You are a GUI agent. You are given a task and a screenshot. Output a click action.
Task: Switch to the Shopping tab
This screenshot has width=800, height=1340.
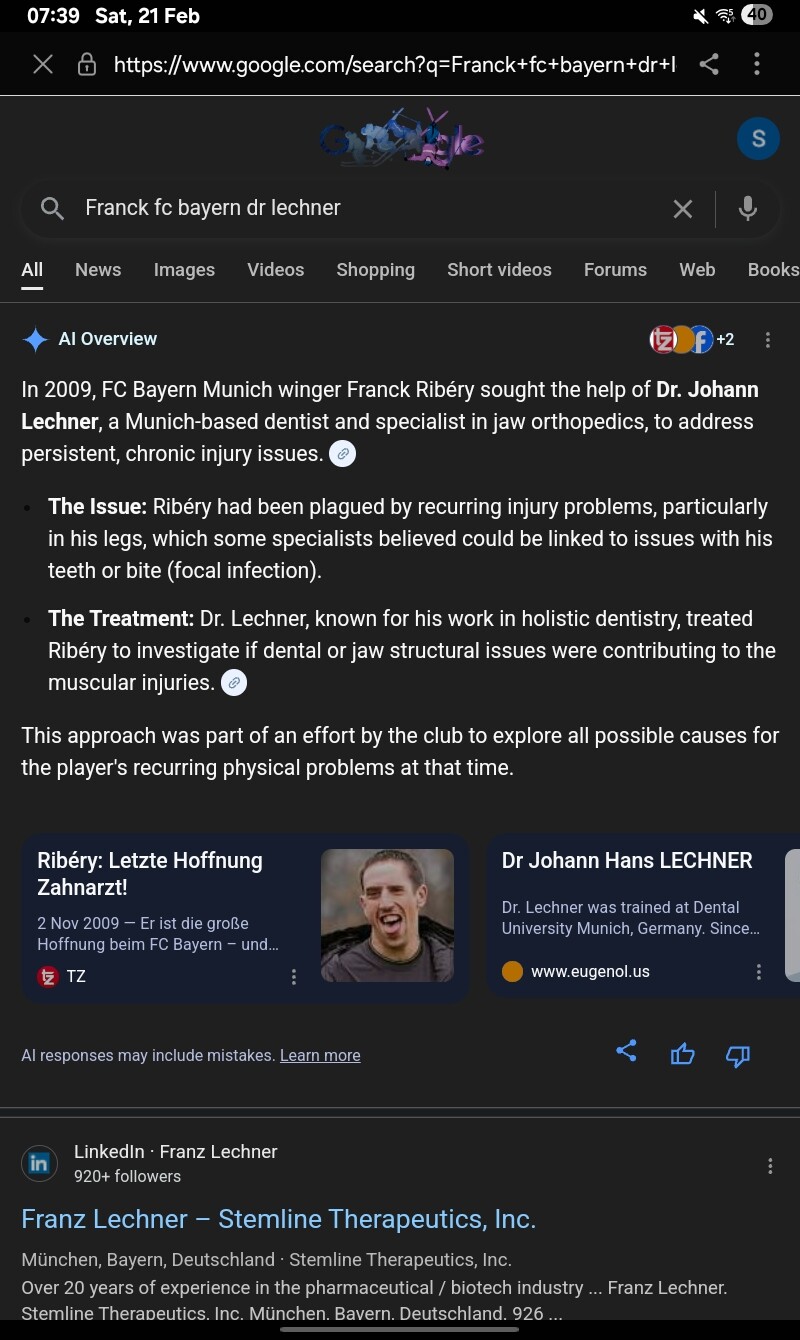click(375, 270)
